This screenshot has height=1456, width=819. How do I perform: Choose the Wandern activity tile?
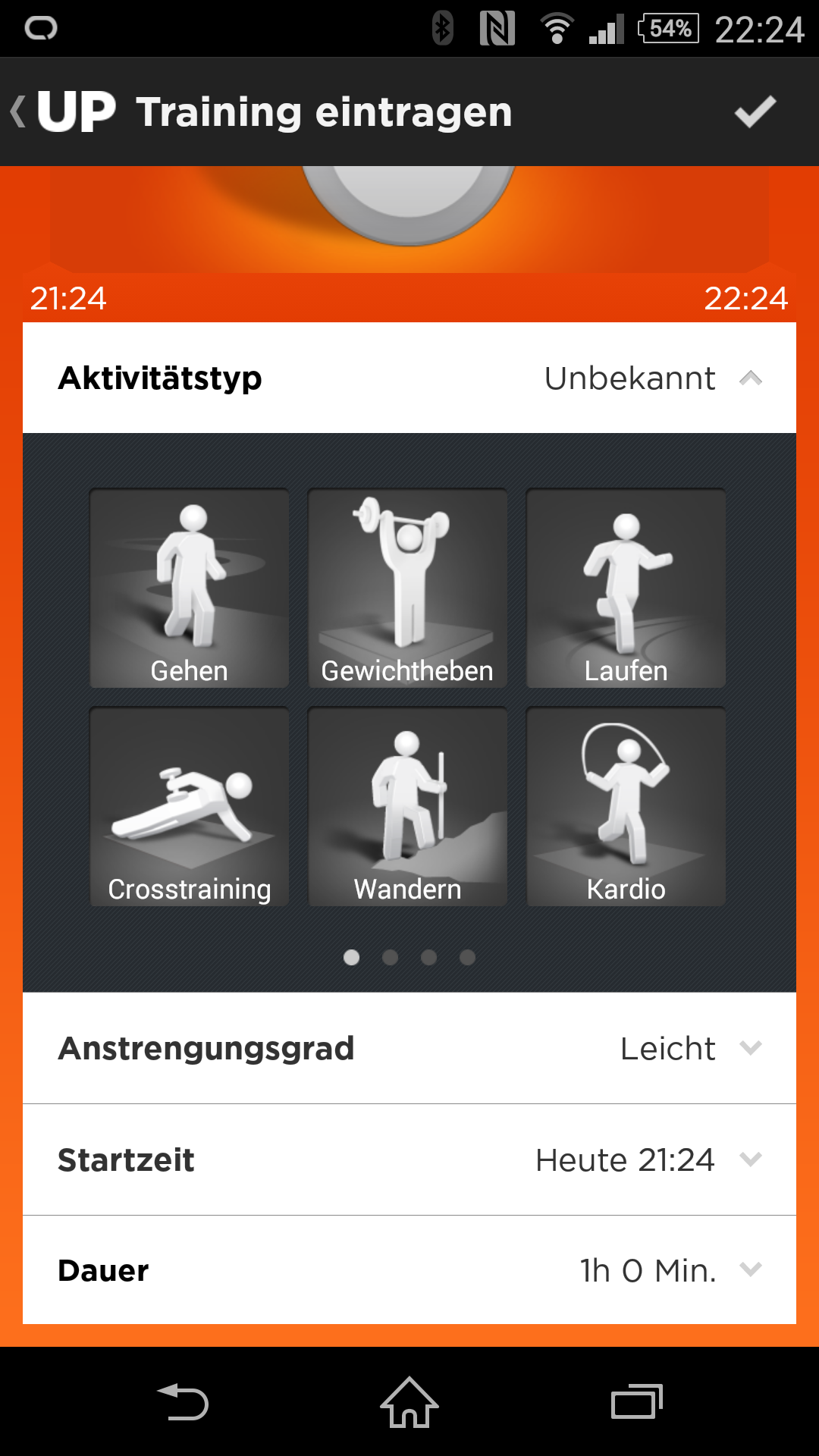pos(407,807)
